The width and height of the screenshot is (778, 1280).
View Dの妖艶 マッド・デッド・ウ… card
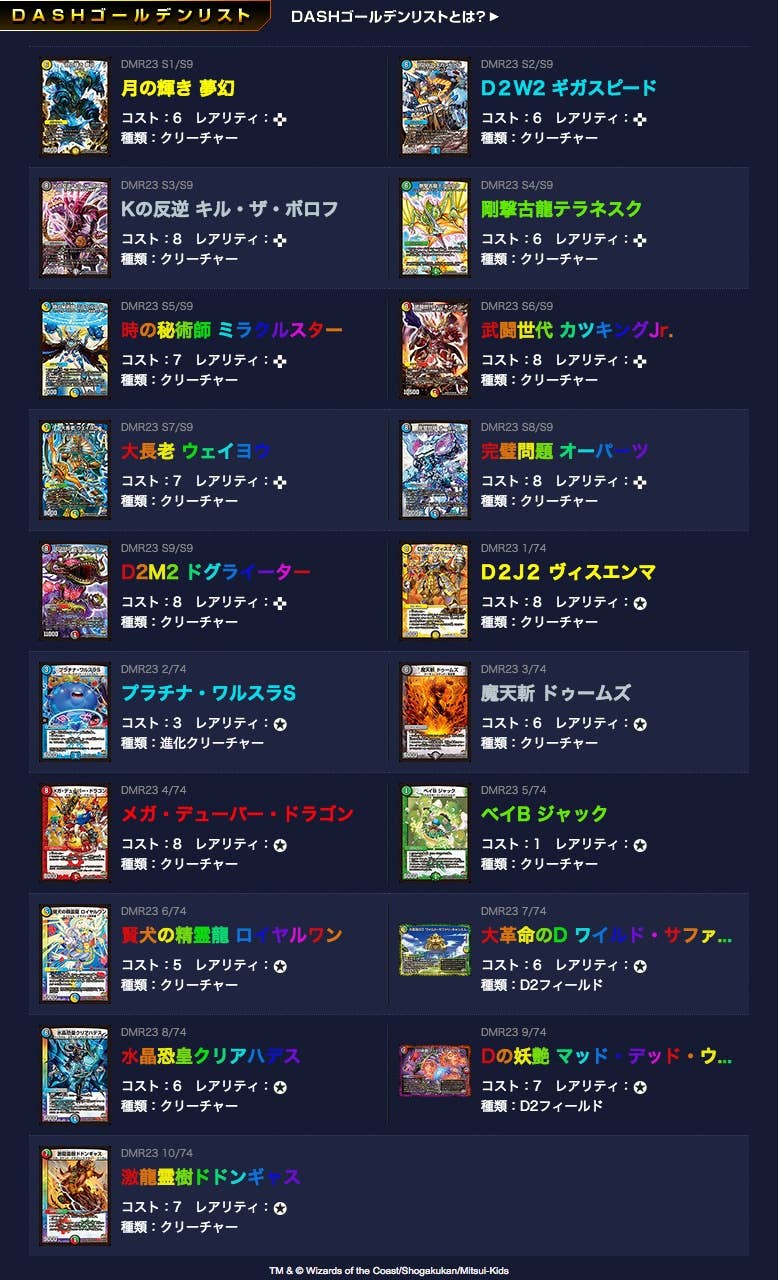[605, 1056]
